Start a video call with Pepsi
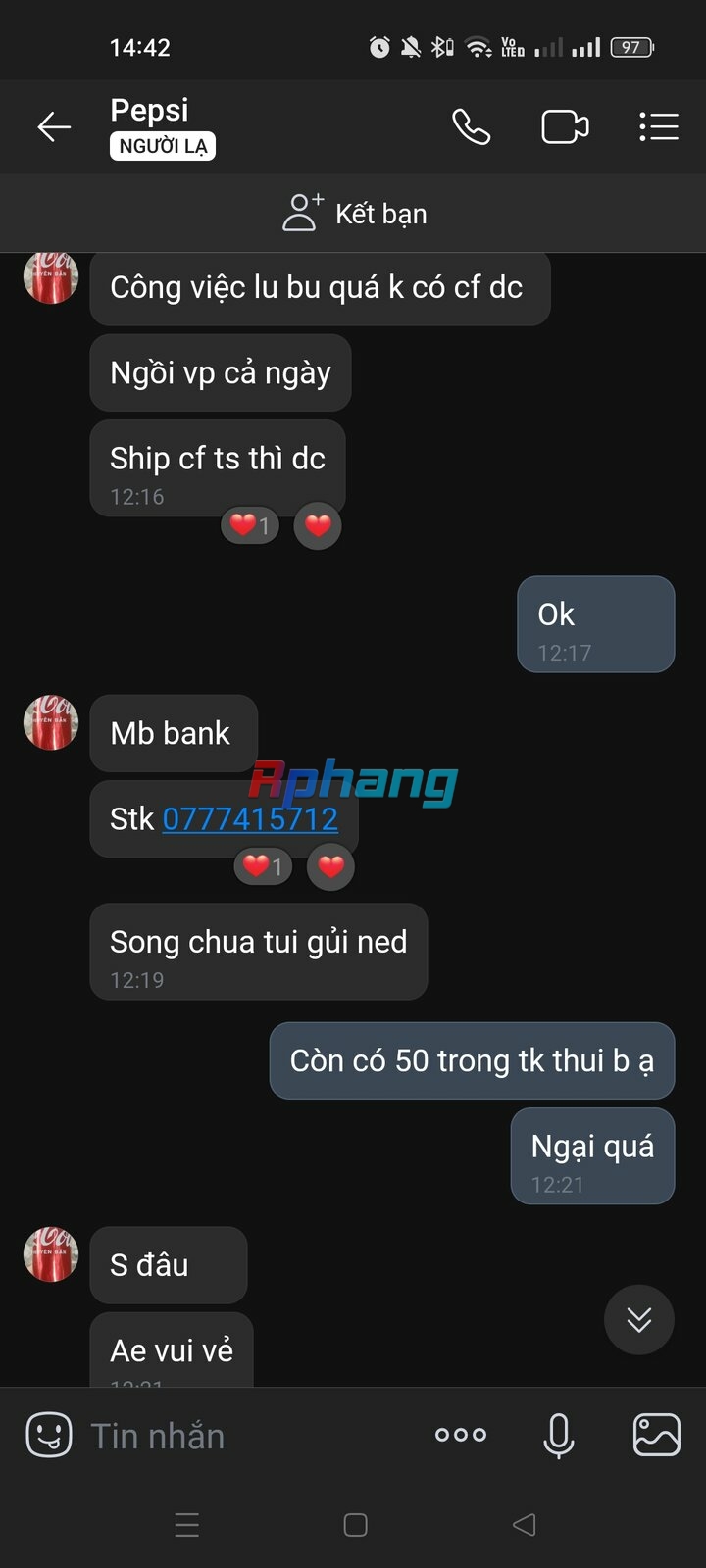Screen dimensions: 706x1568 click(x=565, y=127)
